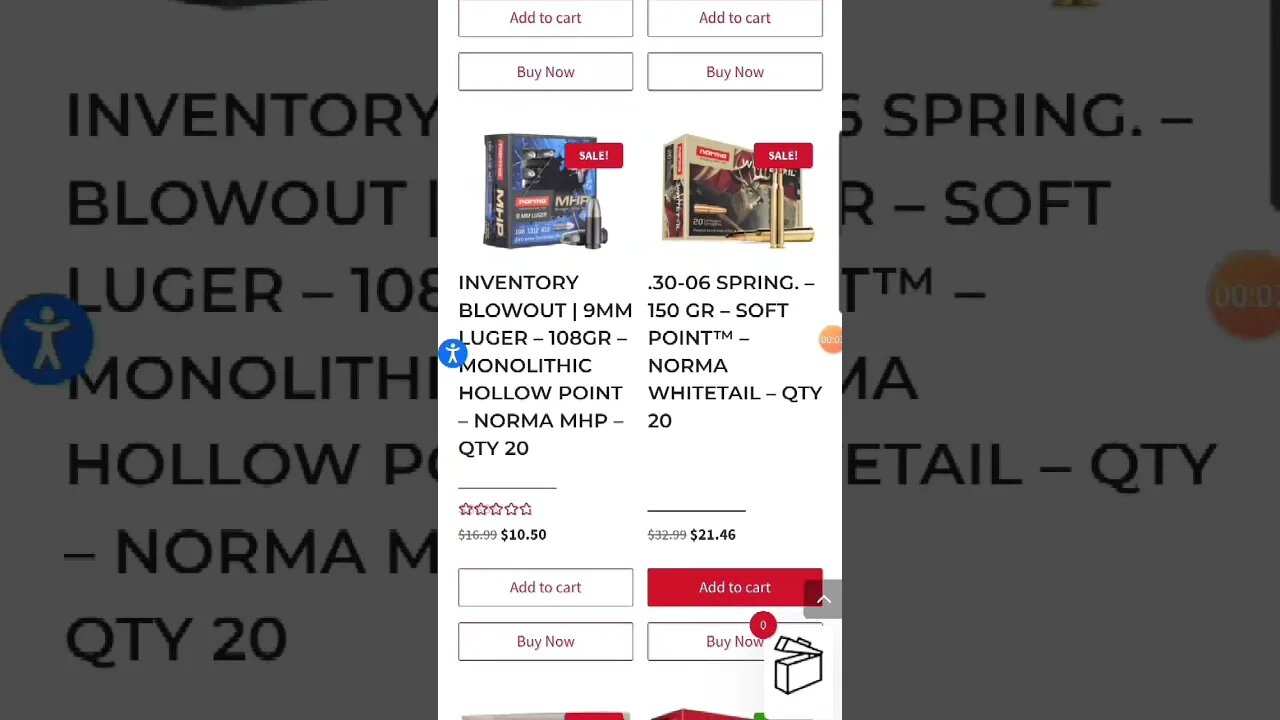
Task: Open the .30-06 Norma Whitetail product image
Action: click(734, 190)
